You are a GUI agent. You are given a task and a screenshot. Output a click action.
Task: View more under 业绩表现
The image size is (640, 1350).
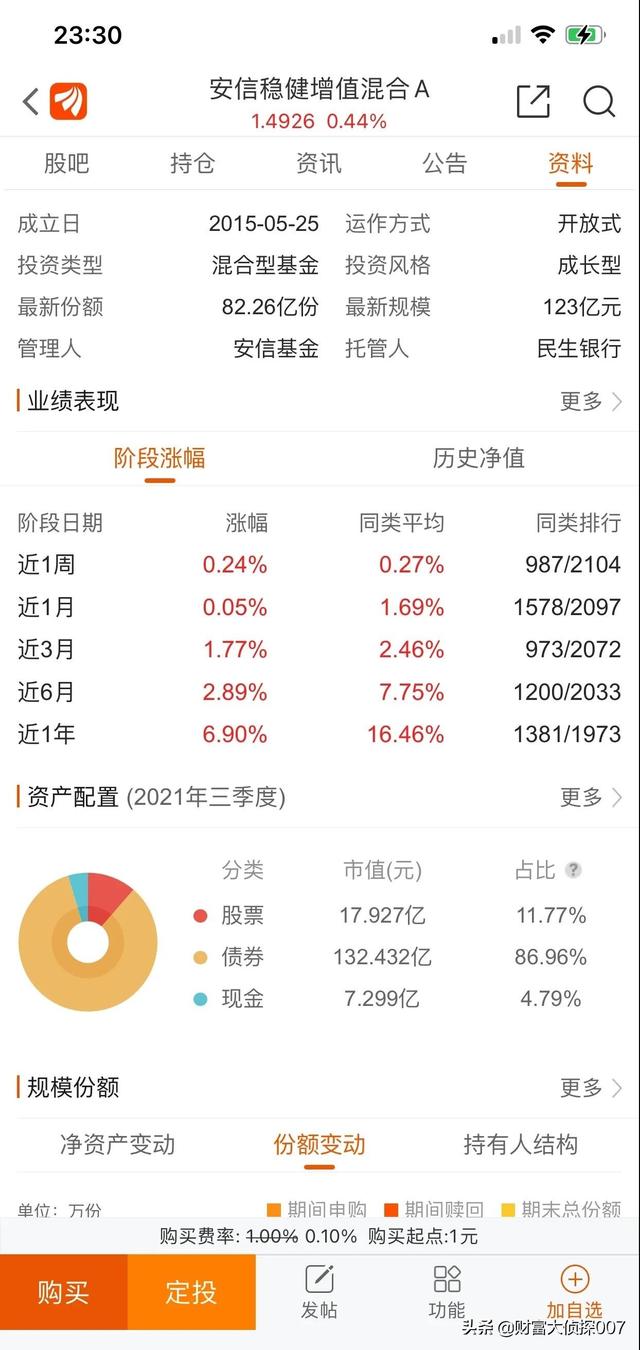point(590,402)
